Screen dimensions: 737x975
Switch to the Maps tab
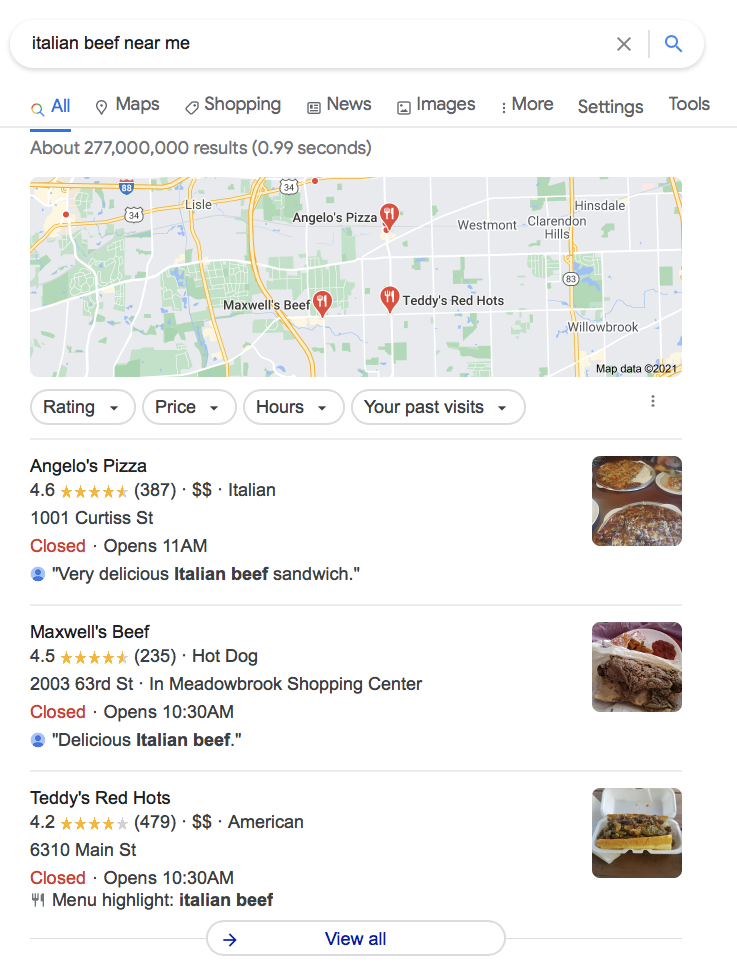(x=127, y=105)
